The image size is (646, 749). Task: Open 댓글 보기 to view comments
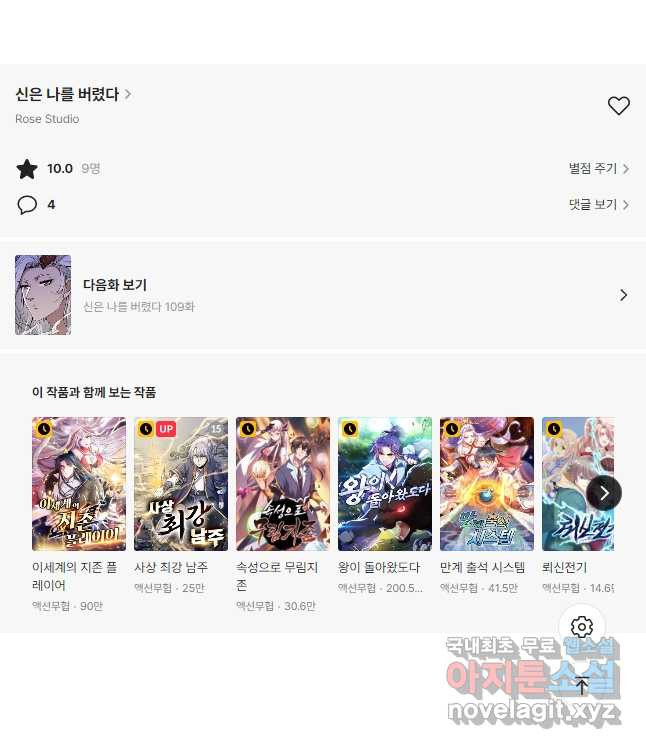[598, 205]
